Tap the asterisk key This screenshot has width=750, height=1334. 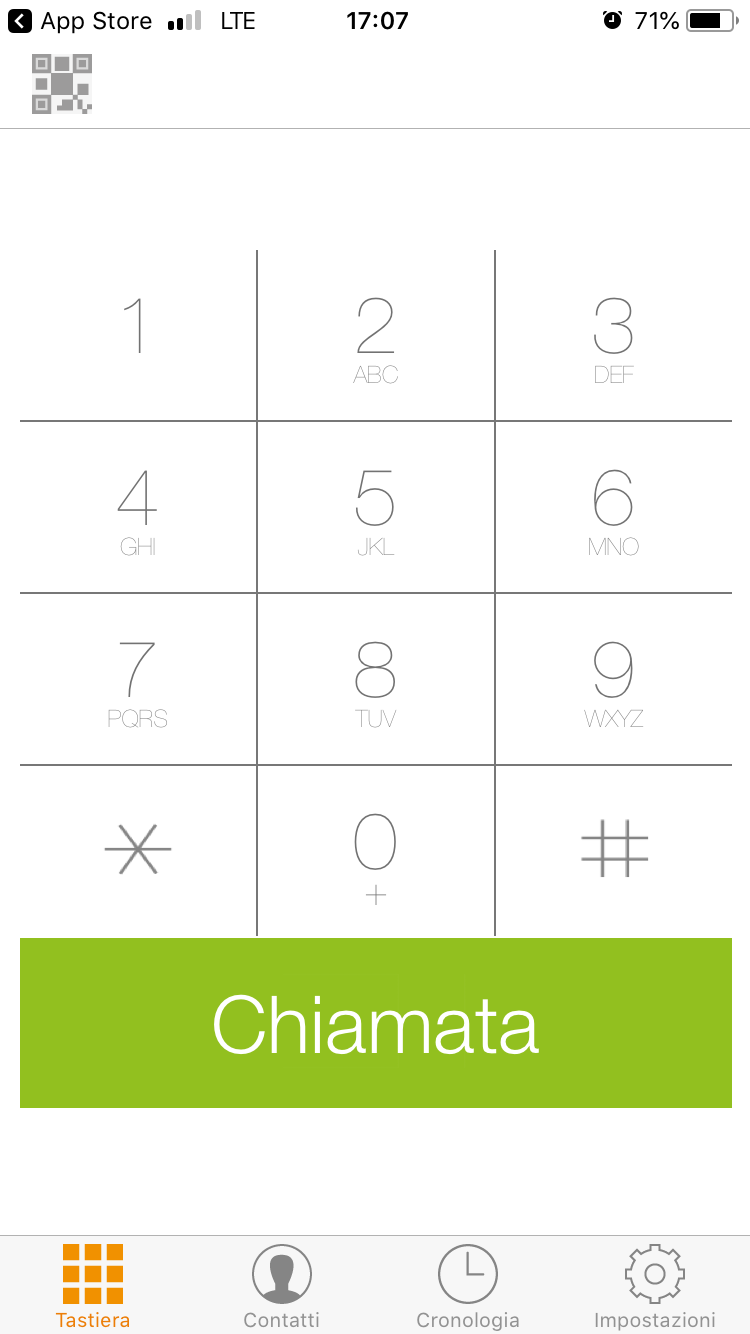138,851
